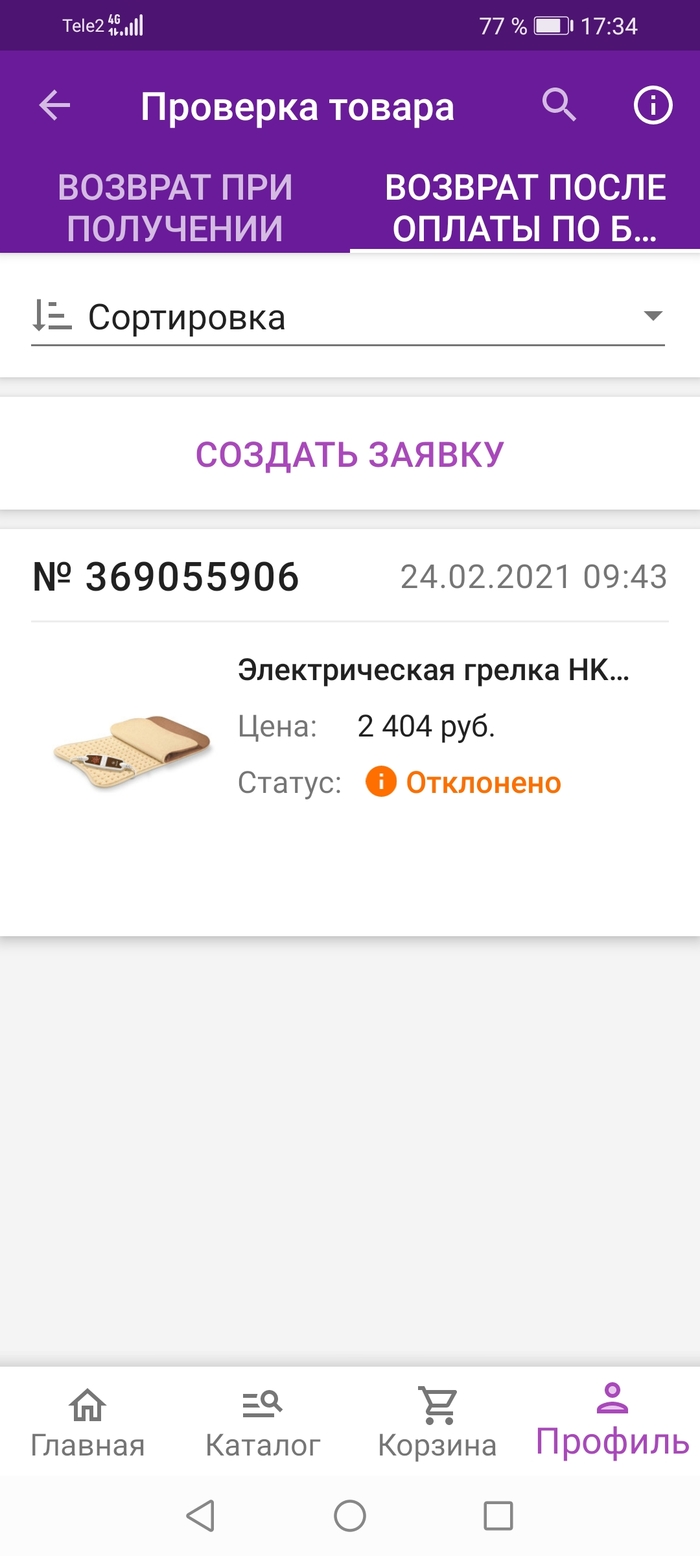Go to the Главная tab

[x=88, y=1423]
